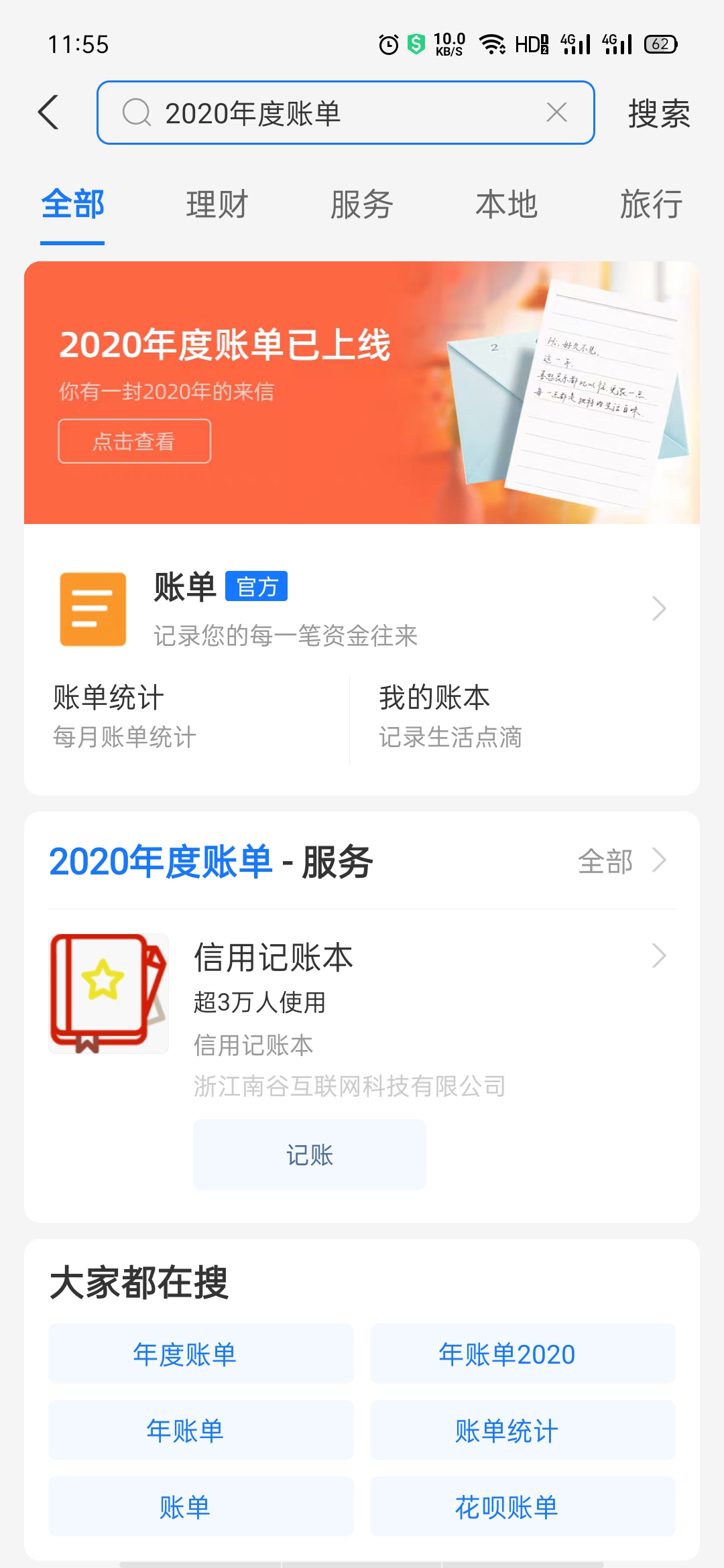Switch to the 旅行 tab

tap(651, 204)
